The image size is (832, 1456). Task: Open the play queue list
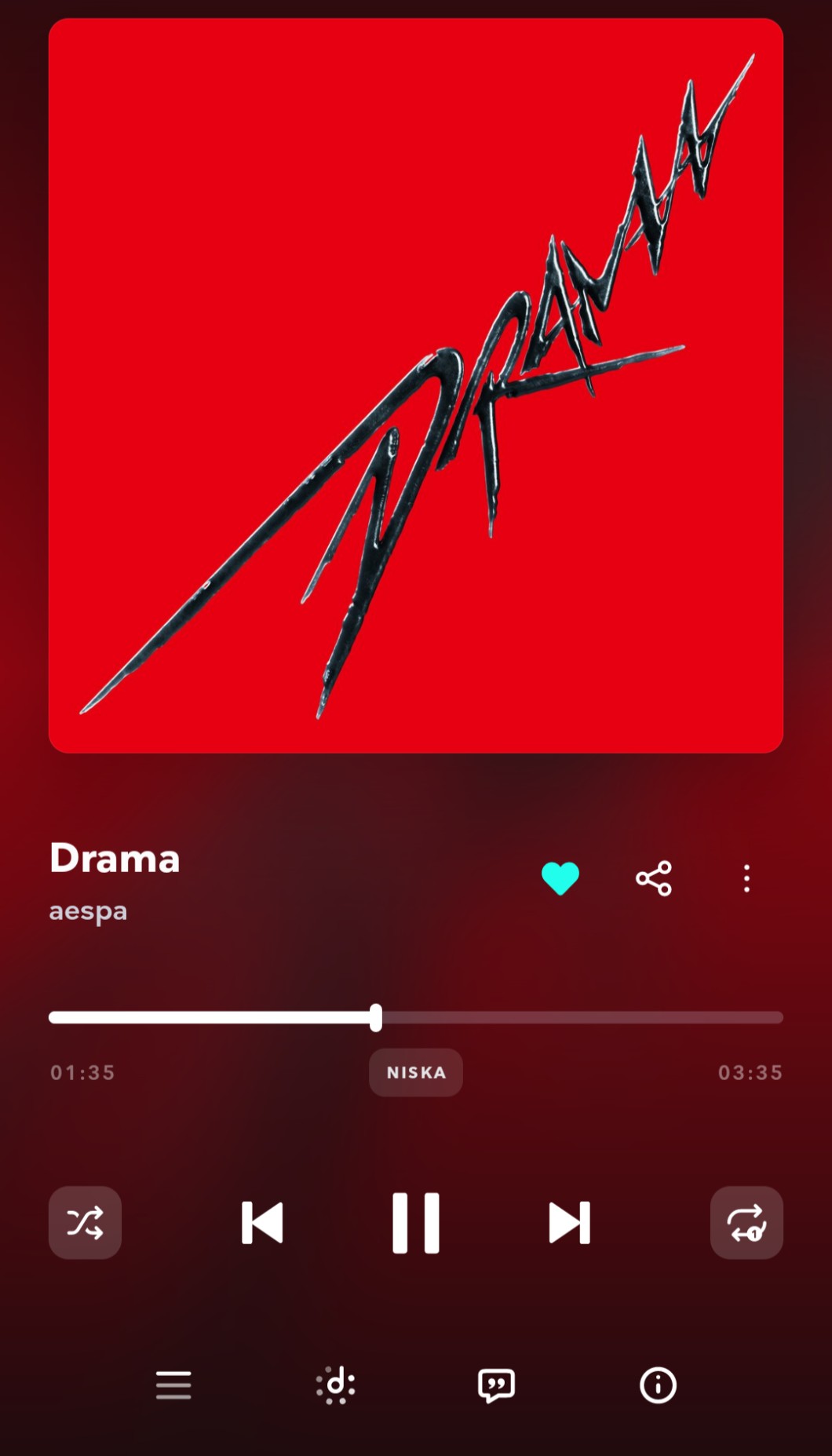[173, 1385]
